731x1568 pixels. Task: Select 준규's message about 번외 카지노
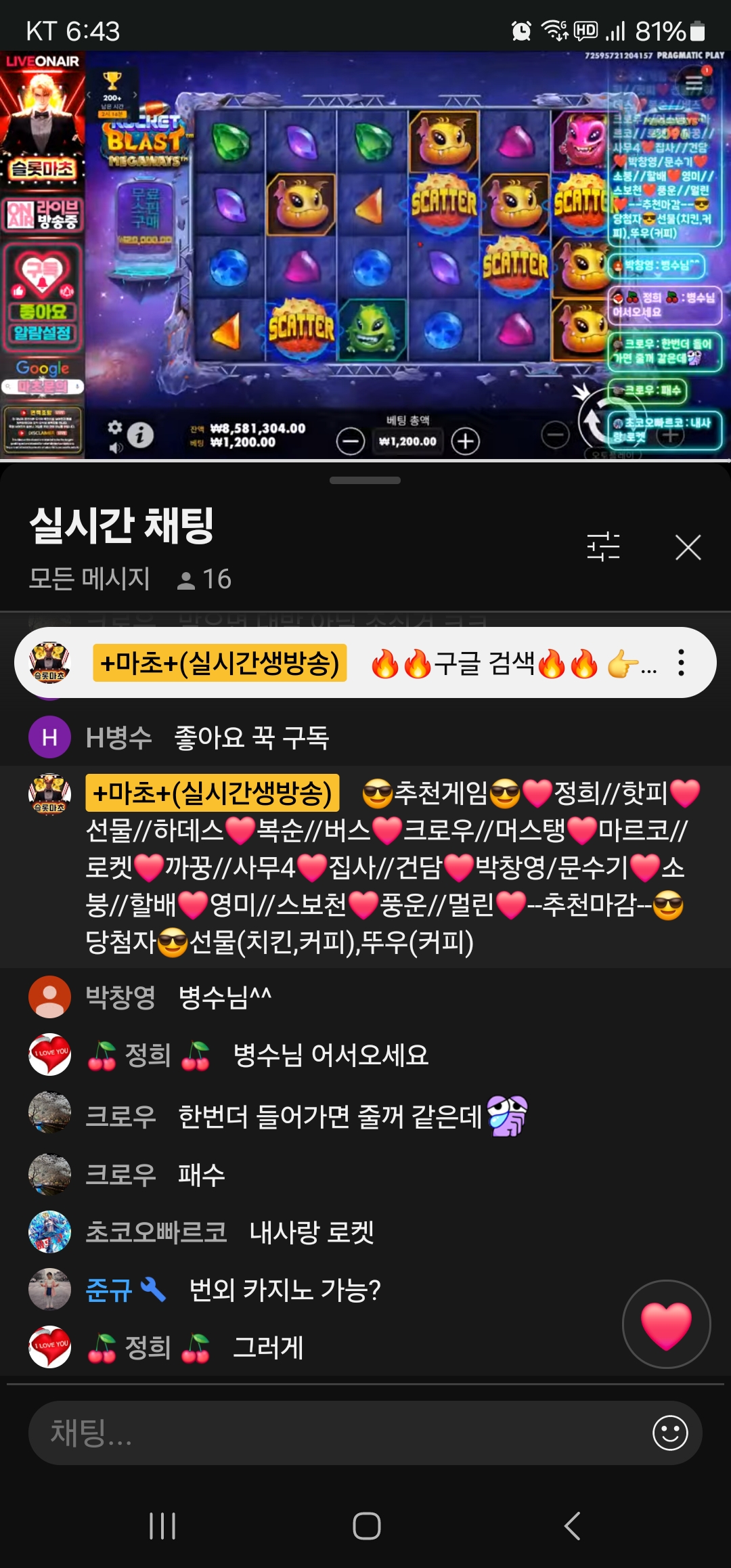[284, 1290]
